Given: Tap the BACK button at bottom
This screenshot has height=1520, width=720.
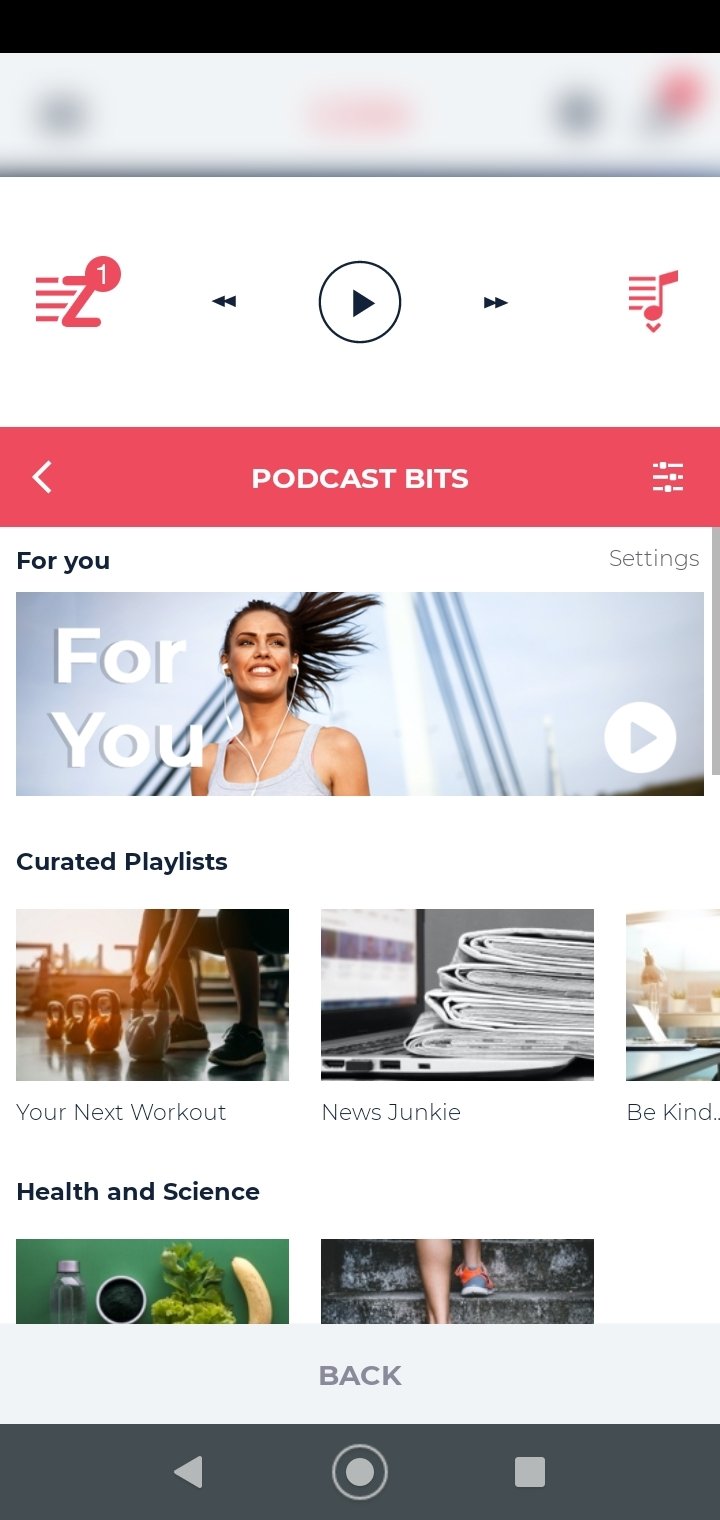Looking at the screenshot, I should 360,1375.
